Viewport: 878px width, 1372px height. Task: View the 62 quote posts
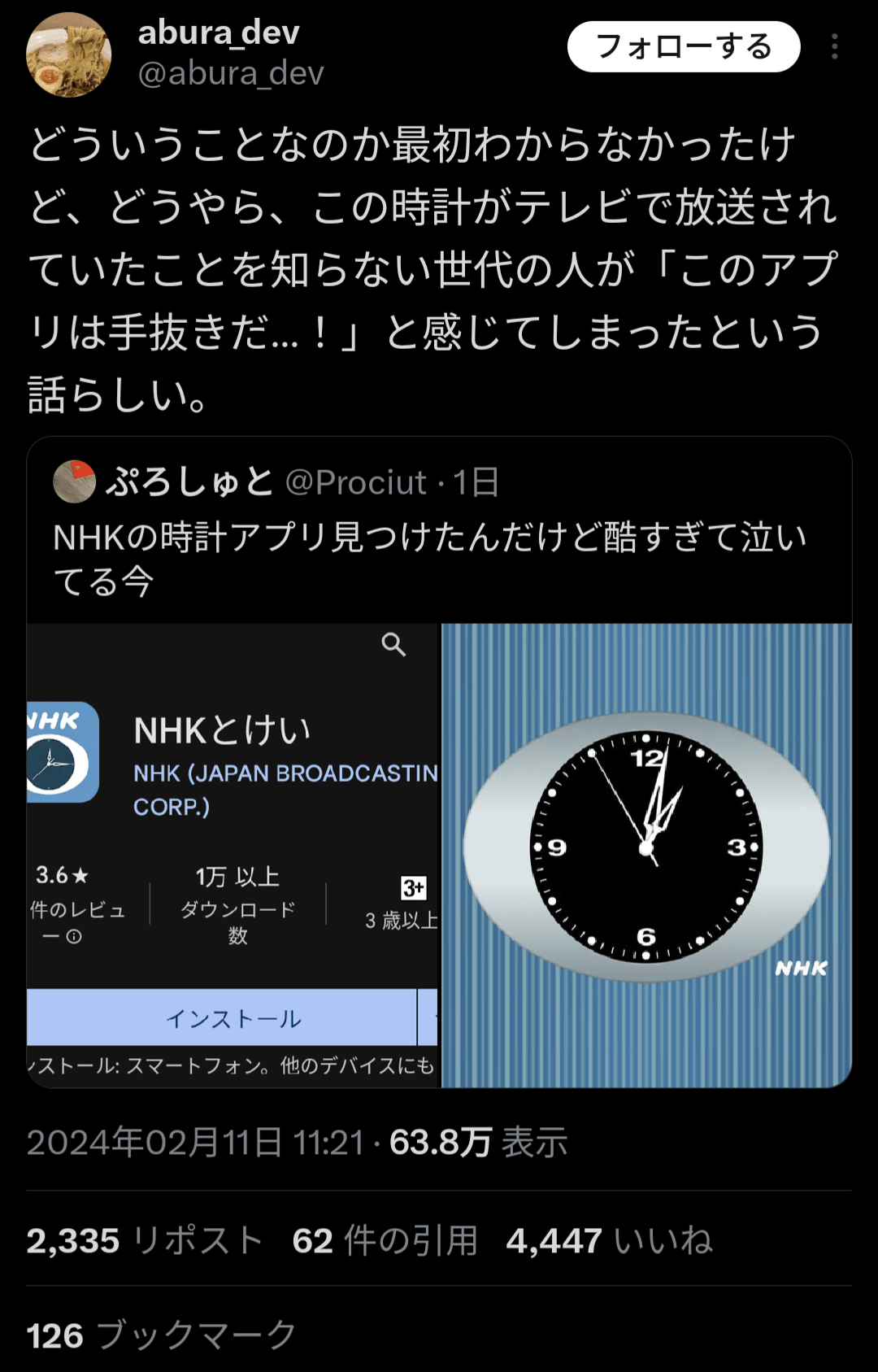[385, 1241]
